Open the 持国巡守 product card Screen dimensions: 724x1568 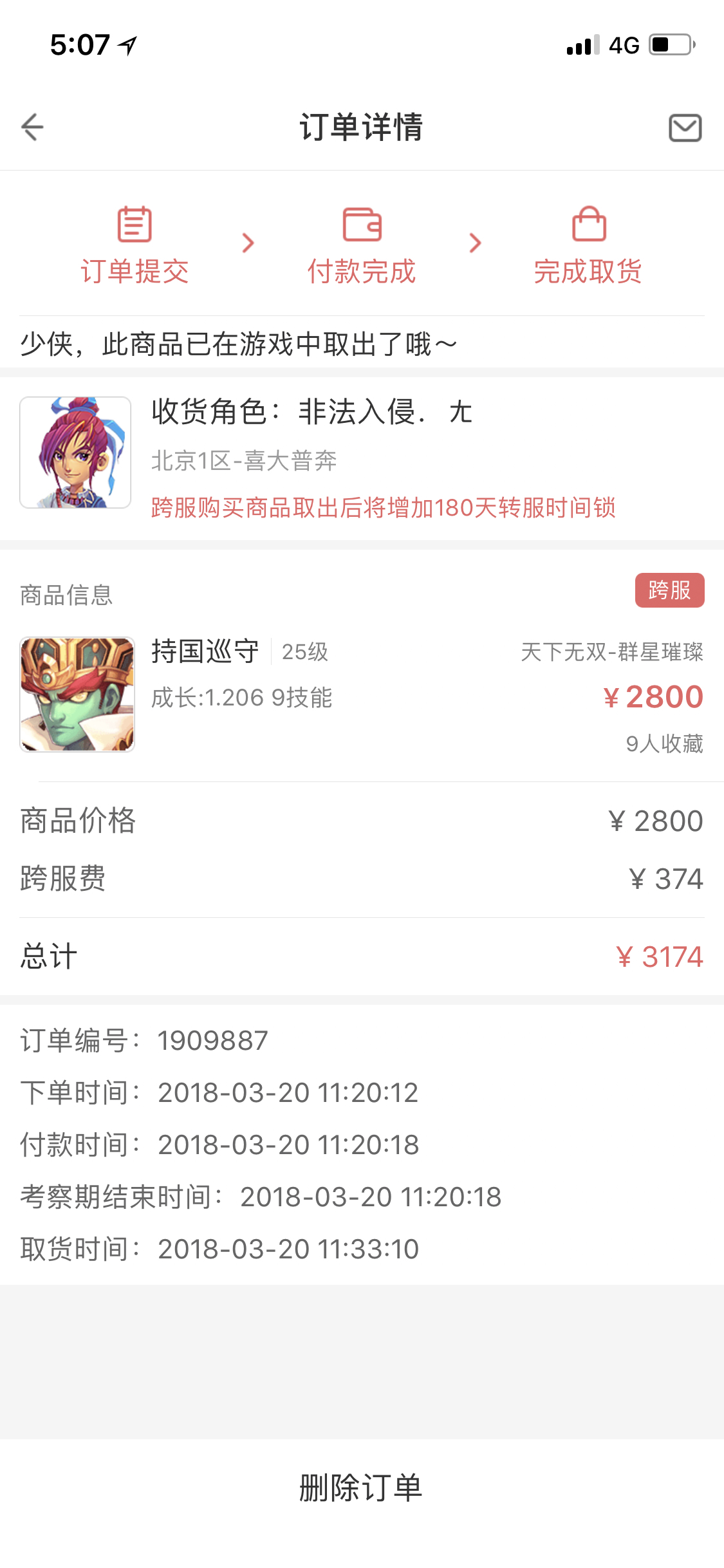[362, 695]
